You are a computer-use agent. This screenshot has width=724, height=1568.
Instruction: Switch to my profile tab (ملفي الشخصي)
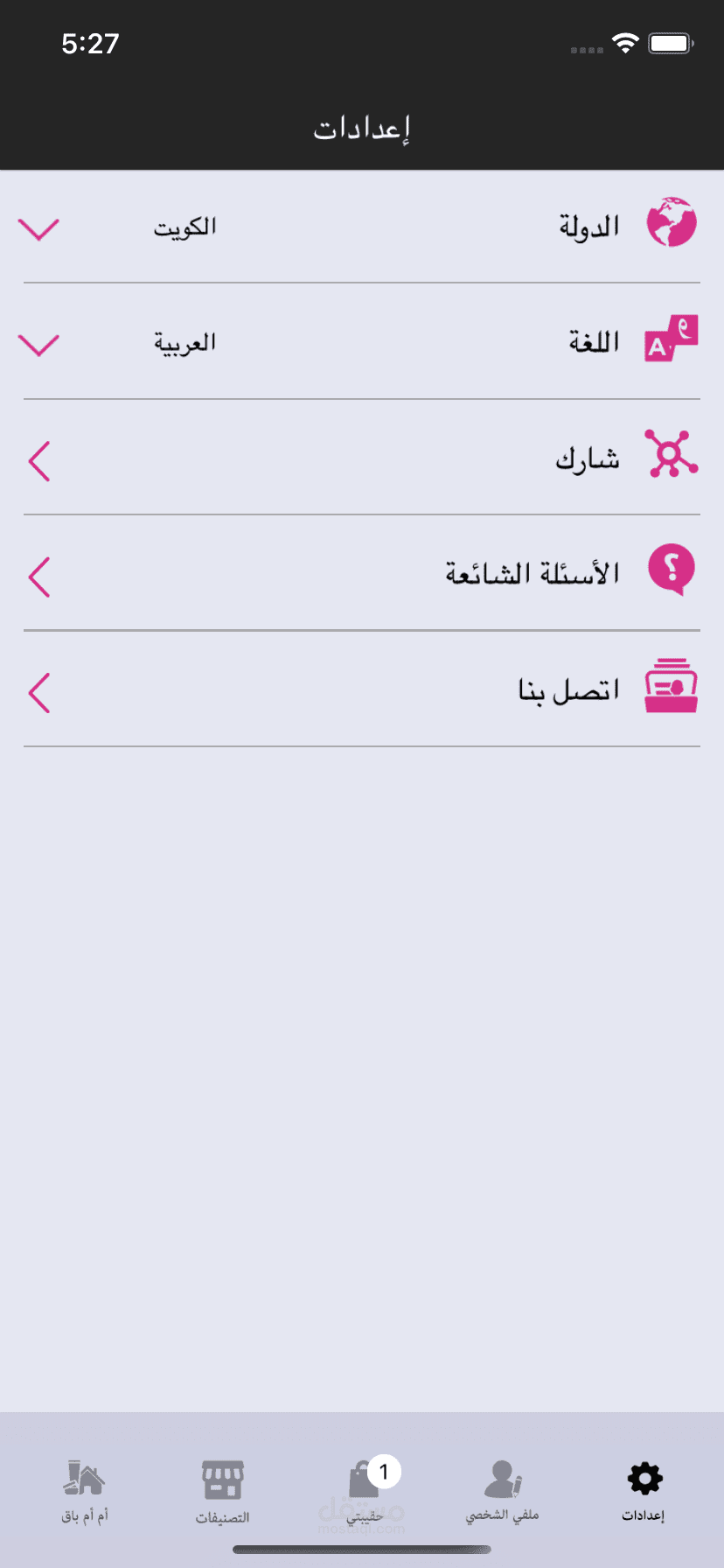tap(503, 1491)
